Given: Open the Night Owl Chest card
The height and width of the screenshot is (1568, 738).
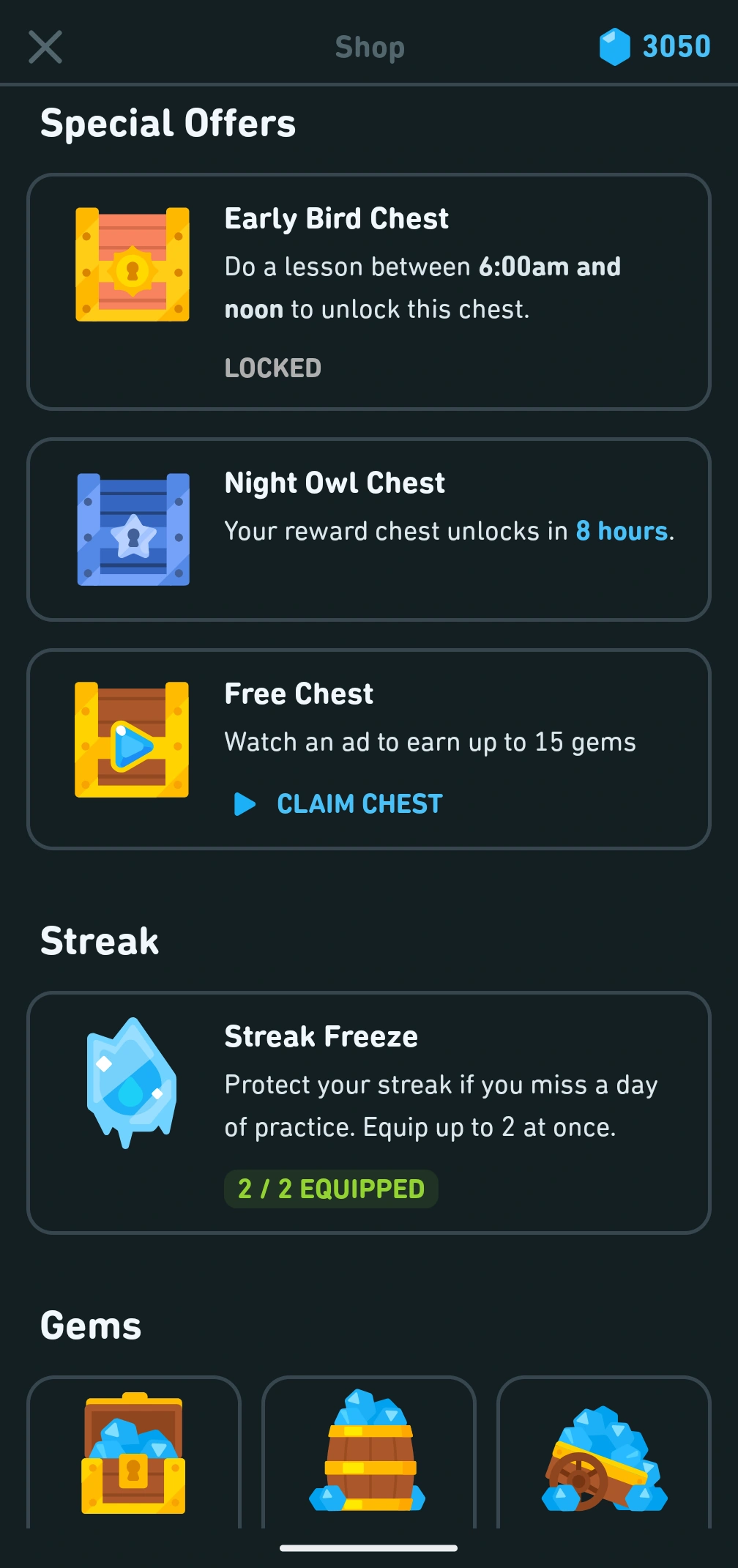Looking at the screenshot, I should [x=368, y=529].
